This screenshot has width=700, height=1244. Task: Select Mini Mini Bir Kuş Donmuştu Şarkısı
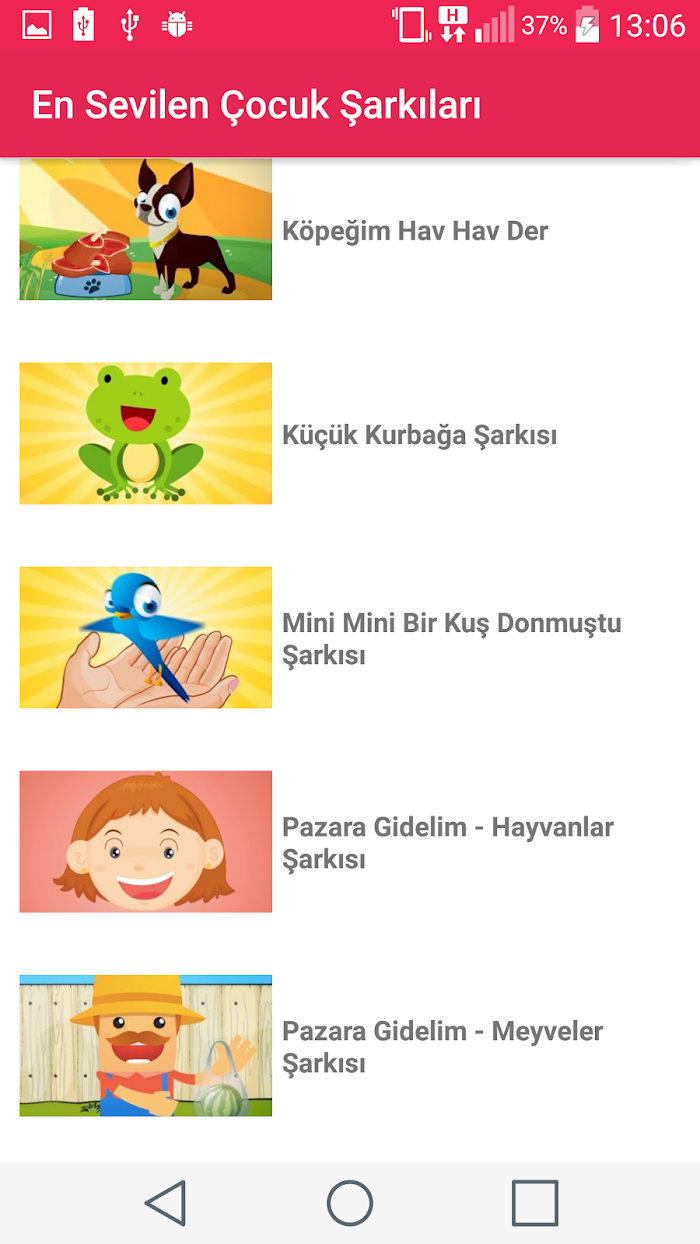[x=350, y=638]
